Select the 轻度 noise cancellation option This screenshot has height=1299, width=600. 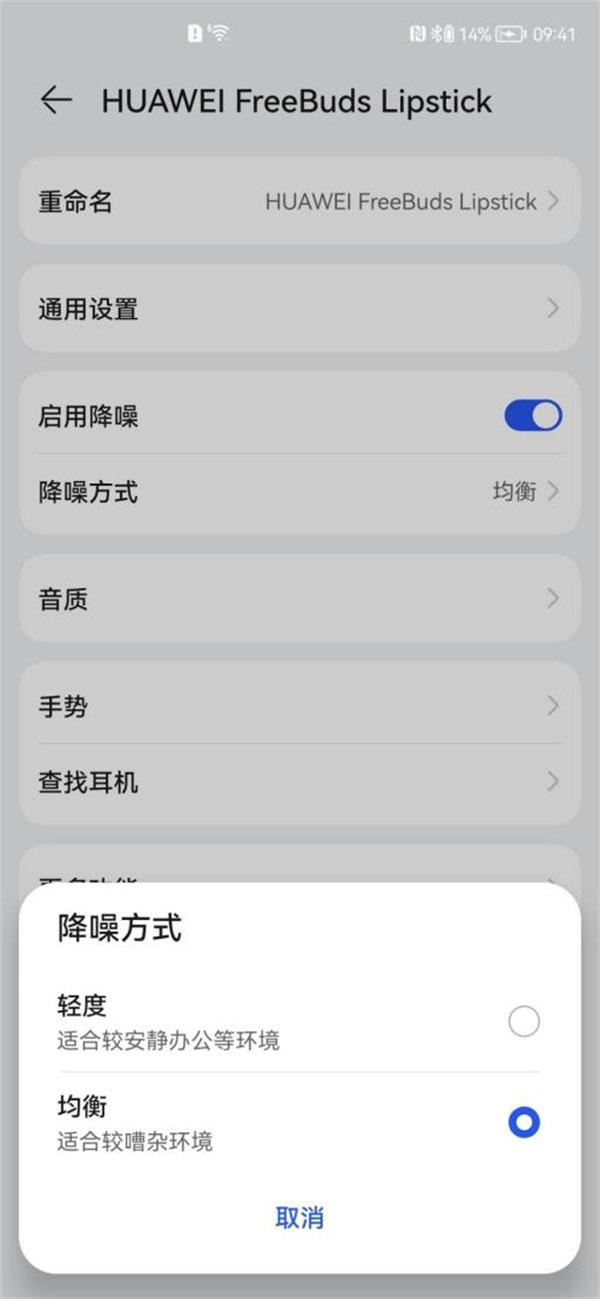click(x=299, y=1021)
